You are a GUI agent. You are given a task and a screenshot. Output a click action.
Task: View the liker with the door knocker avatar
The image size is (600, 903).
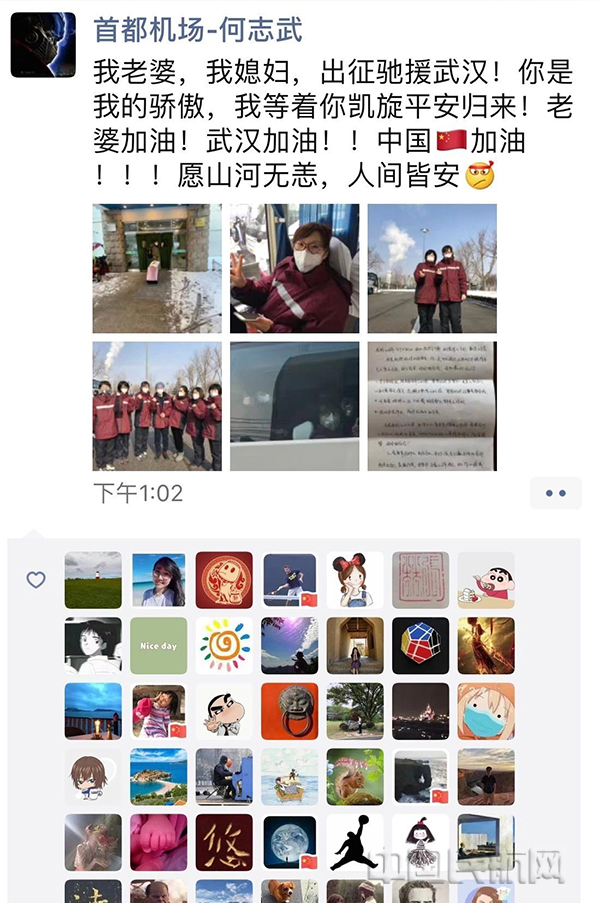(x=289, y=711)
